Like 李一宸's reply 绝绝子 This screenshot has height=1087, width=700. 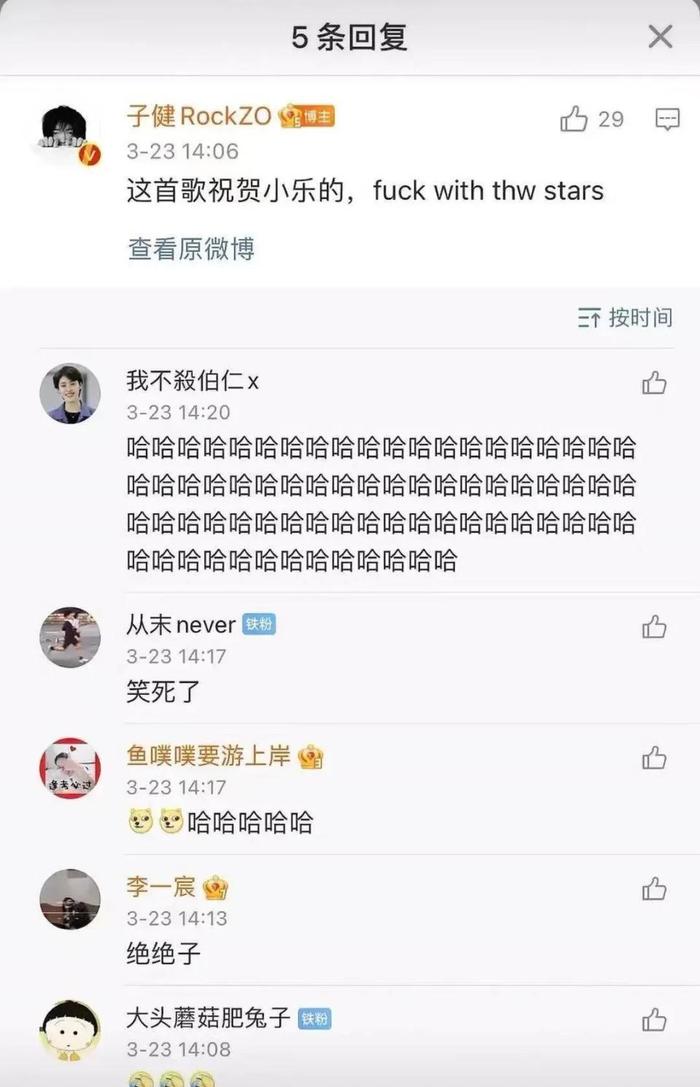coord(654,889)
